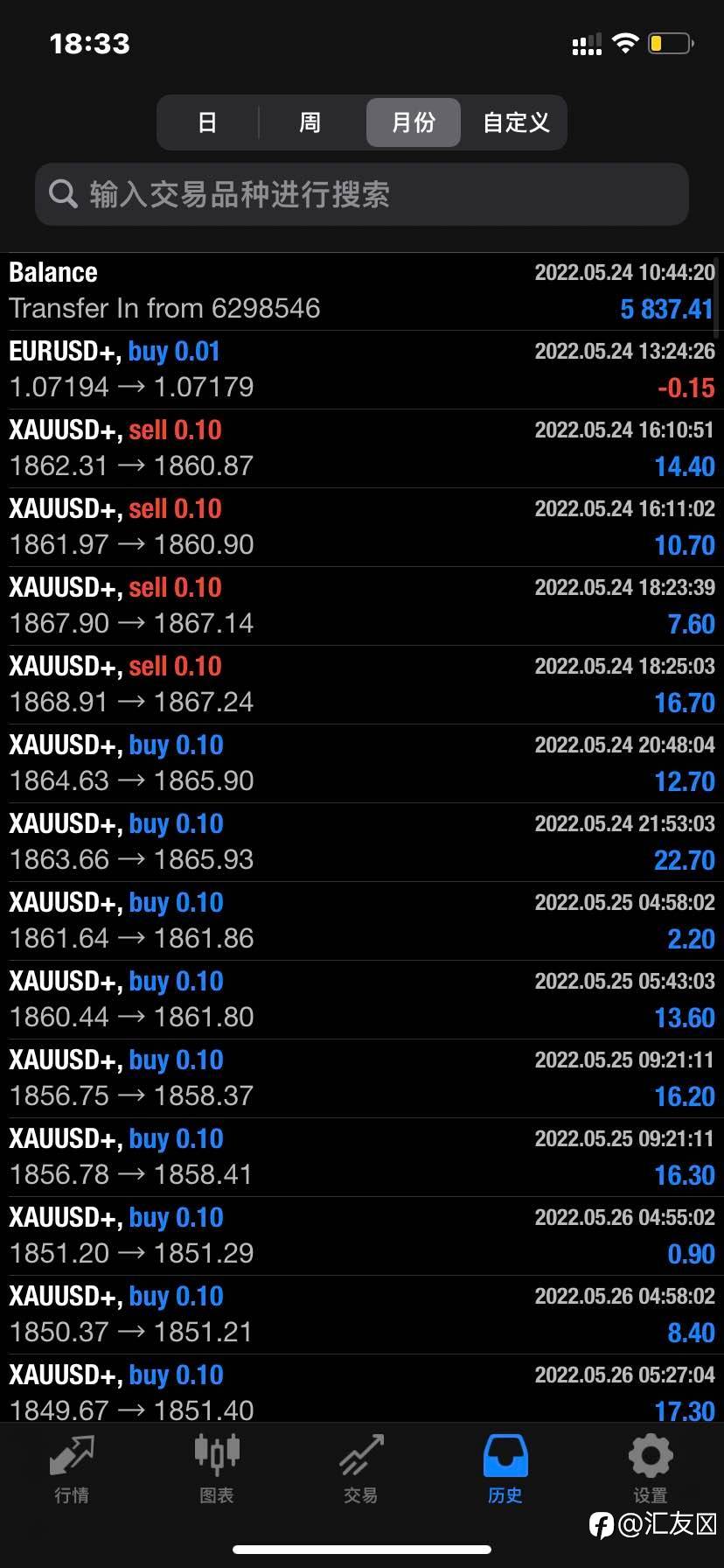Tap the 输入交易品种进行搜索 search field
Image resolution: width=724 pixels, height=1568 pixels.
click(x=362, y=194)
